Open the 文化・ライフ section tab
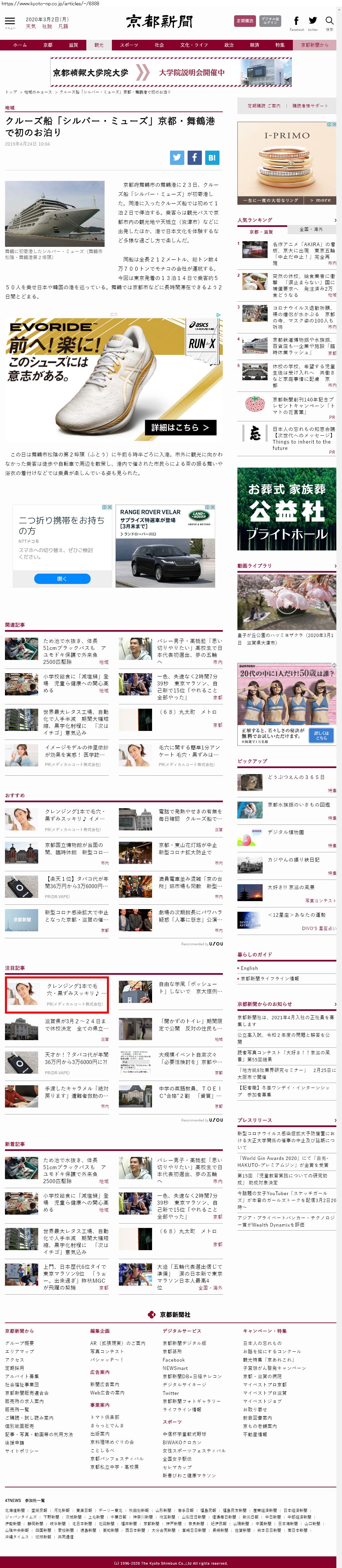 point(194,45)
